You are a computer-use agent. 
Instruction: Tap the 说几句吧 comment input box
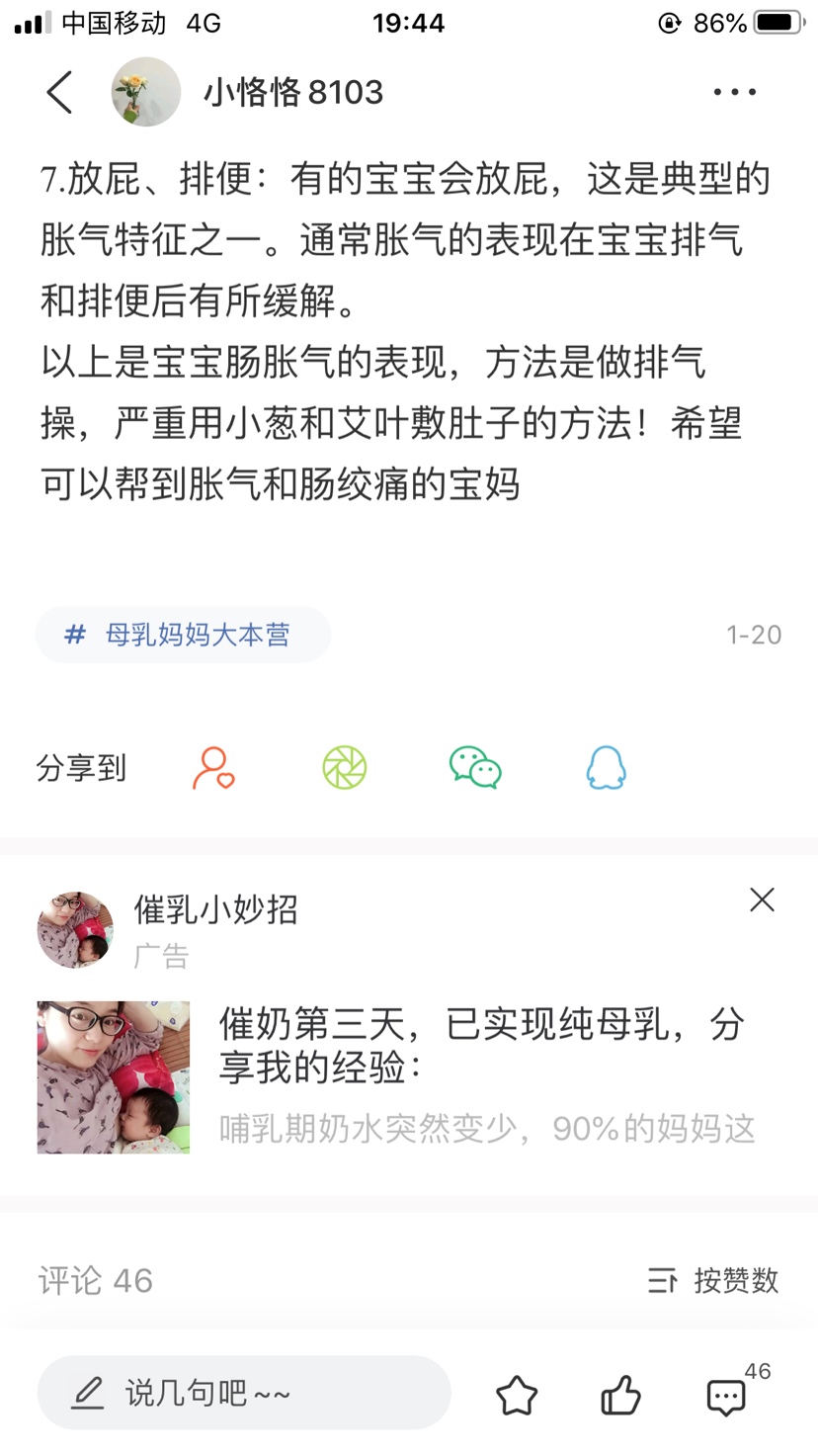pyautogui.click(x=244, y=1393)
